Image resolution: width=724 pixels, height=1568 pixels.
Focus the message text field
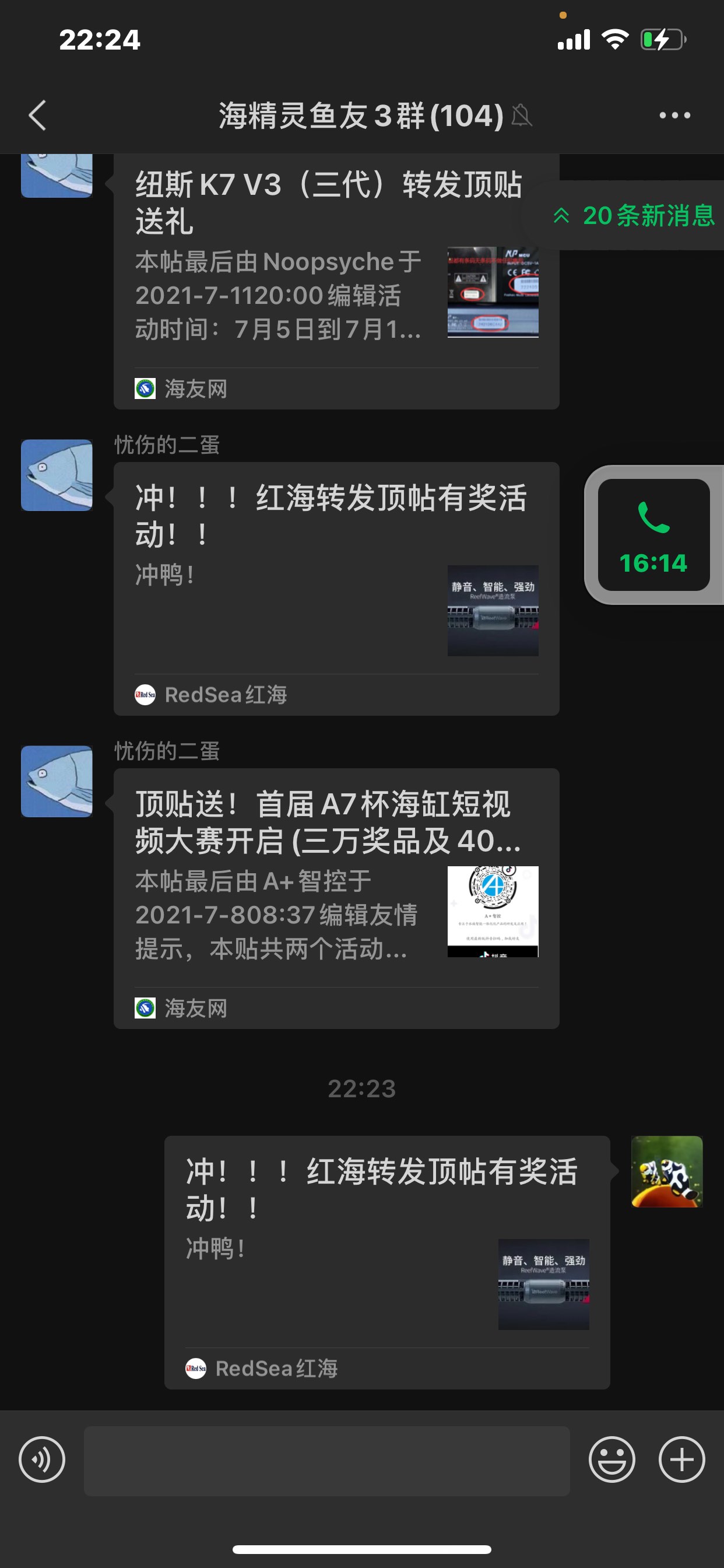point(326,1460)
